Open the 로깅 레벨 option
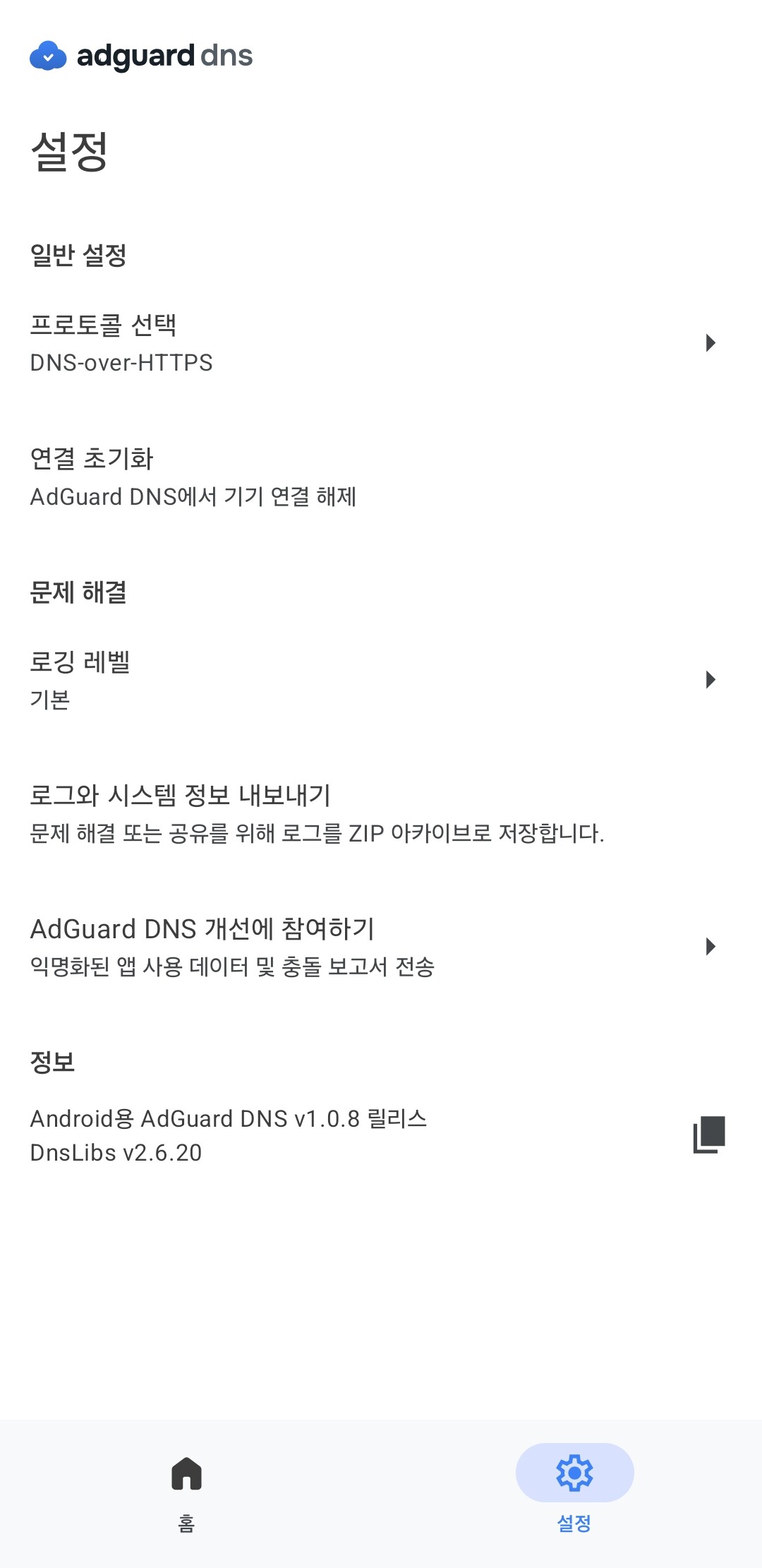Image resolution: width=762 pixels, height=1568 pixels. (381, 680)
